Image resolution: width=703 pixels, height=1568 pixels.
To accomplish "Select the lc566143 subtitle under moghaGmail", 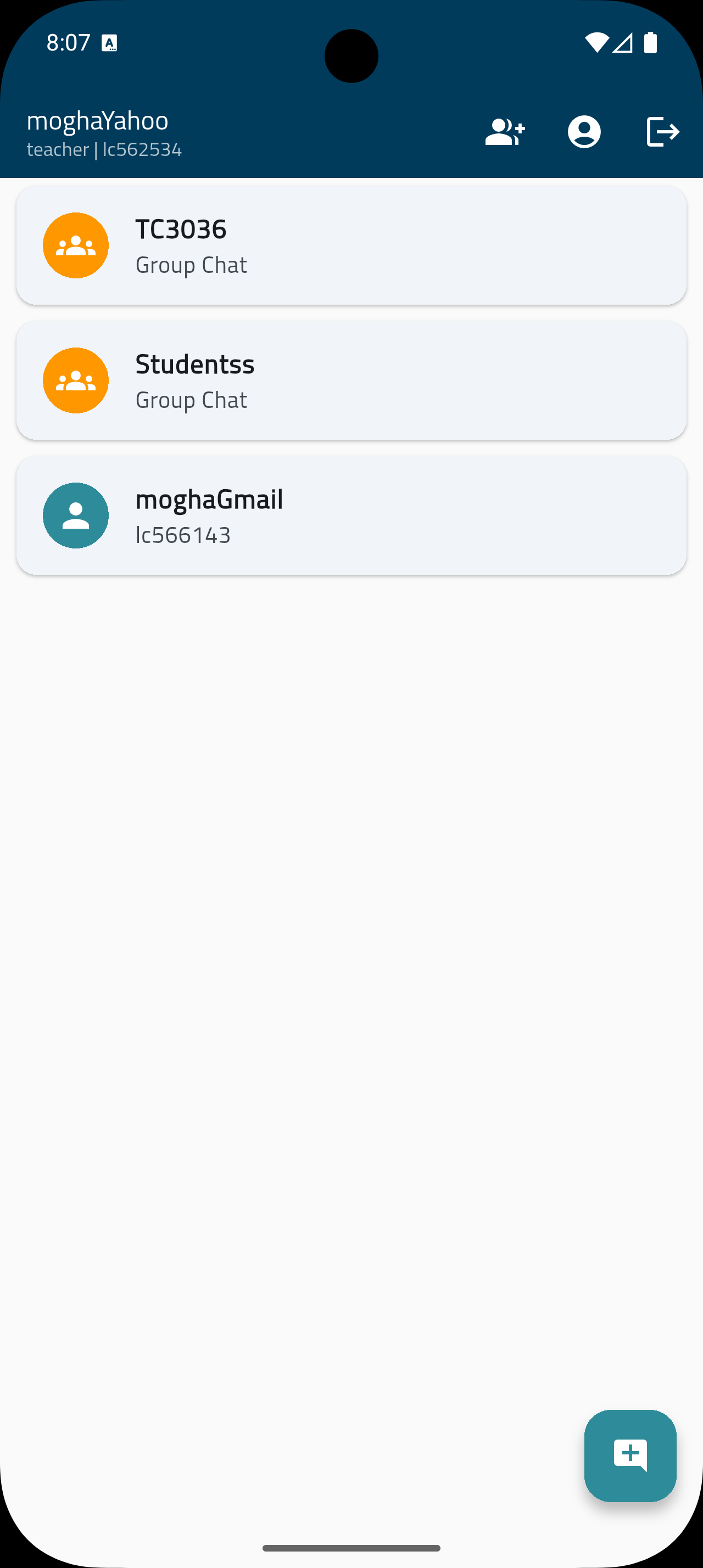I will pos(182,534).
